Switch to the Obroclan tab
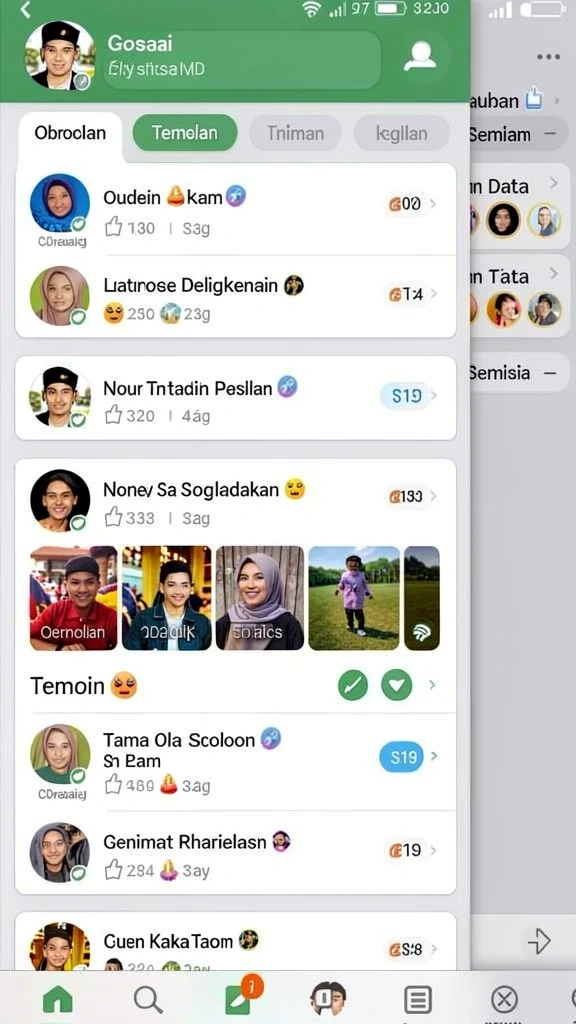This screenshot has width=576, height=1024. tap(70, 133)
